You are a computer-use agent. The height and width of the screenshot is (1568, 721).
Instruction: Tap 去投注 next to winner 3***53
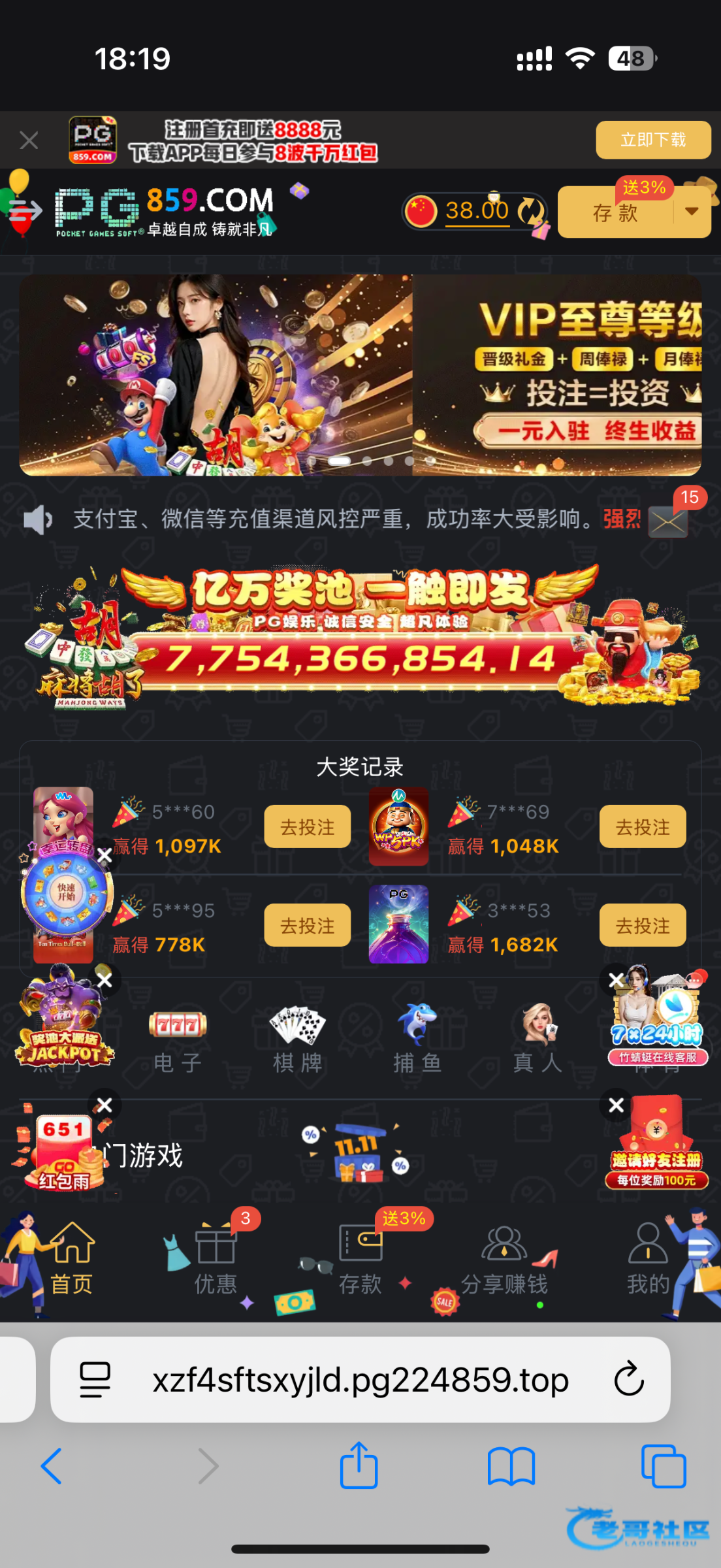[x=643, y=925]
